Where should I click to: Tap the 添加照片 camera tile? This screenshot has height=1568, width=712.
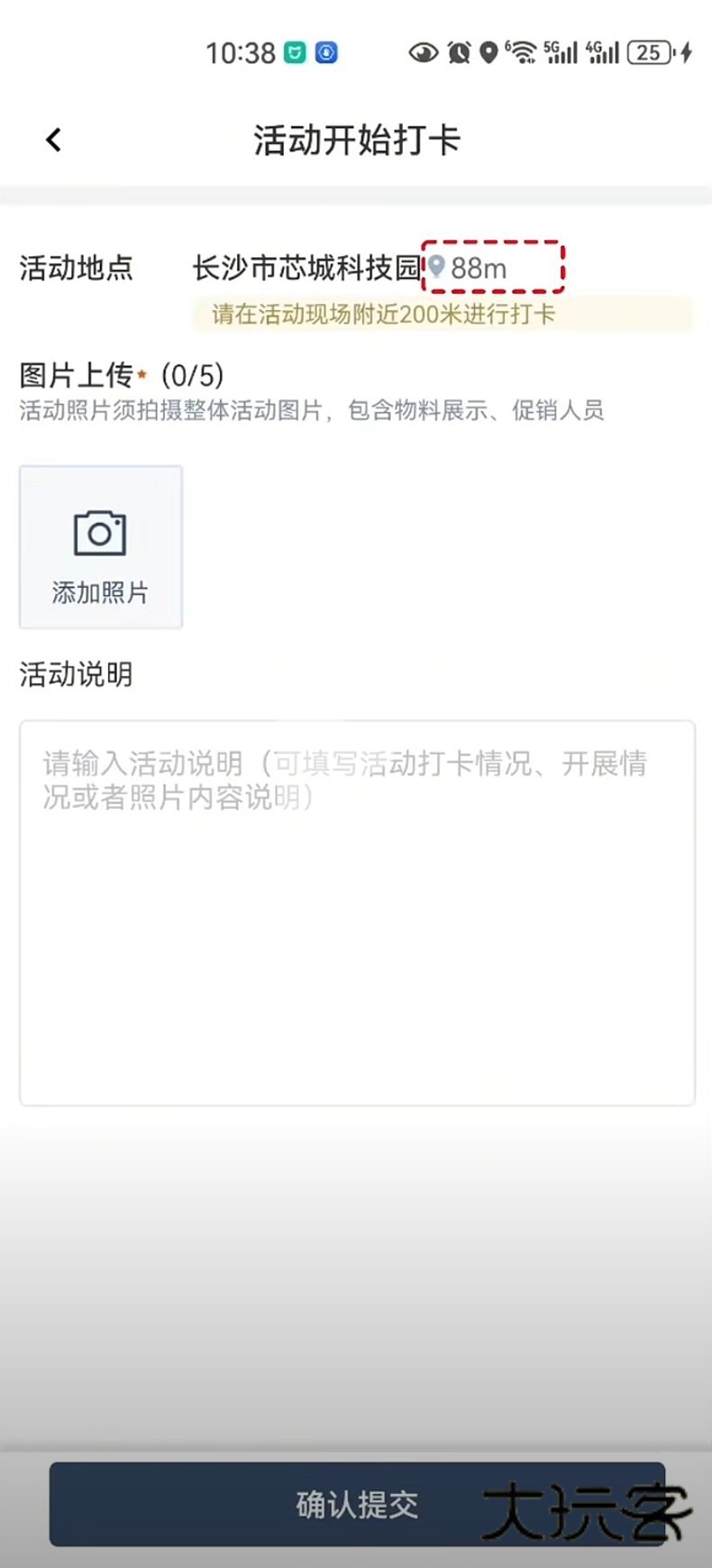click(100, 547)
